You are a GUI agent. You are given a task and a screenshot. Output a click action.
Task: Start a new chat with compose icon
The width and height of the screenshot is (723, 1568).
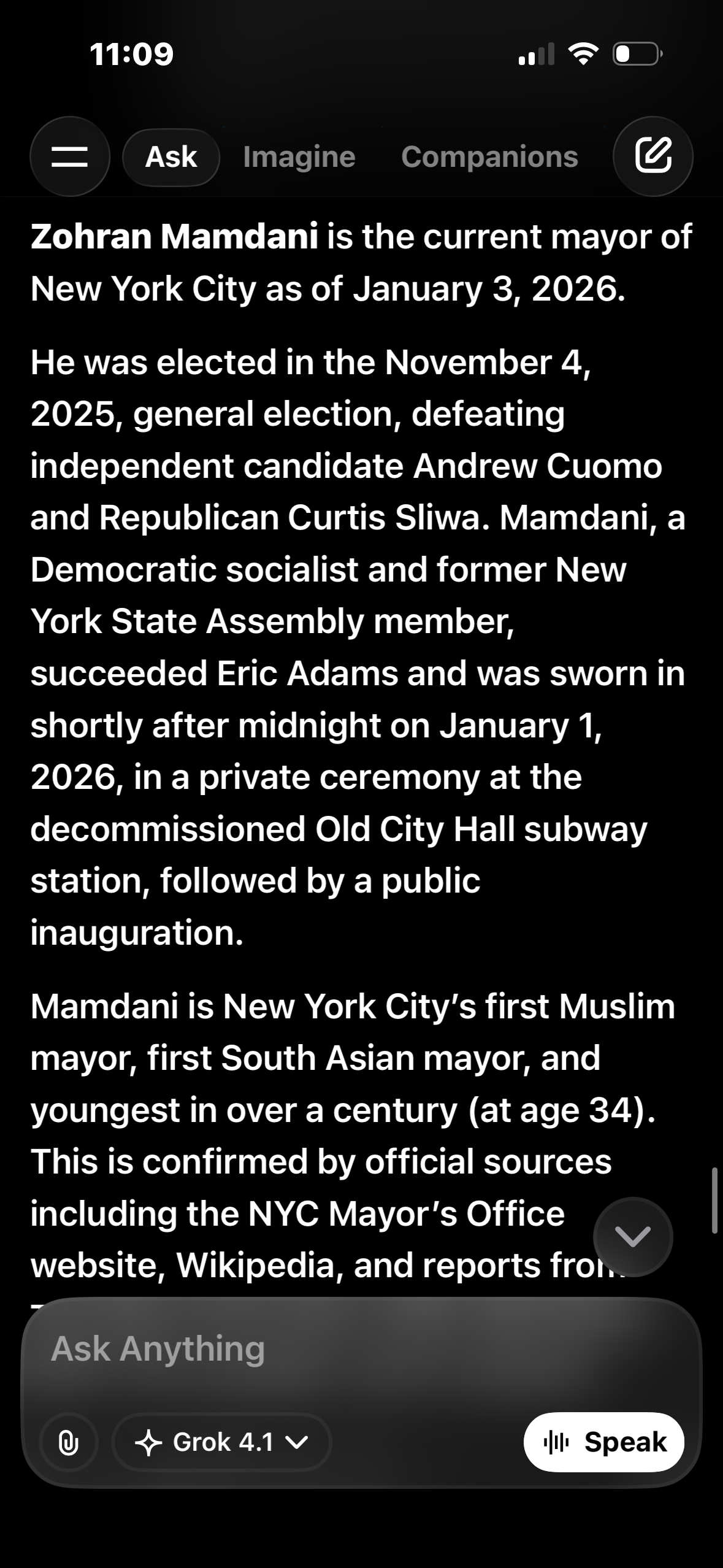coord(653,156)
